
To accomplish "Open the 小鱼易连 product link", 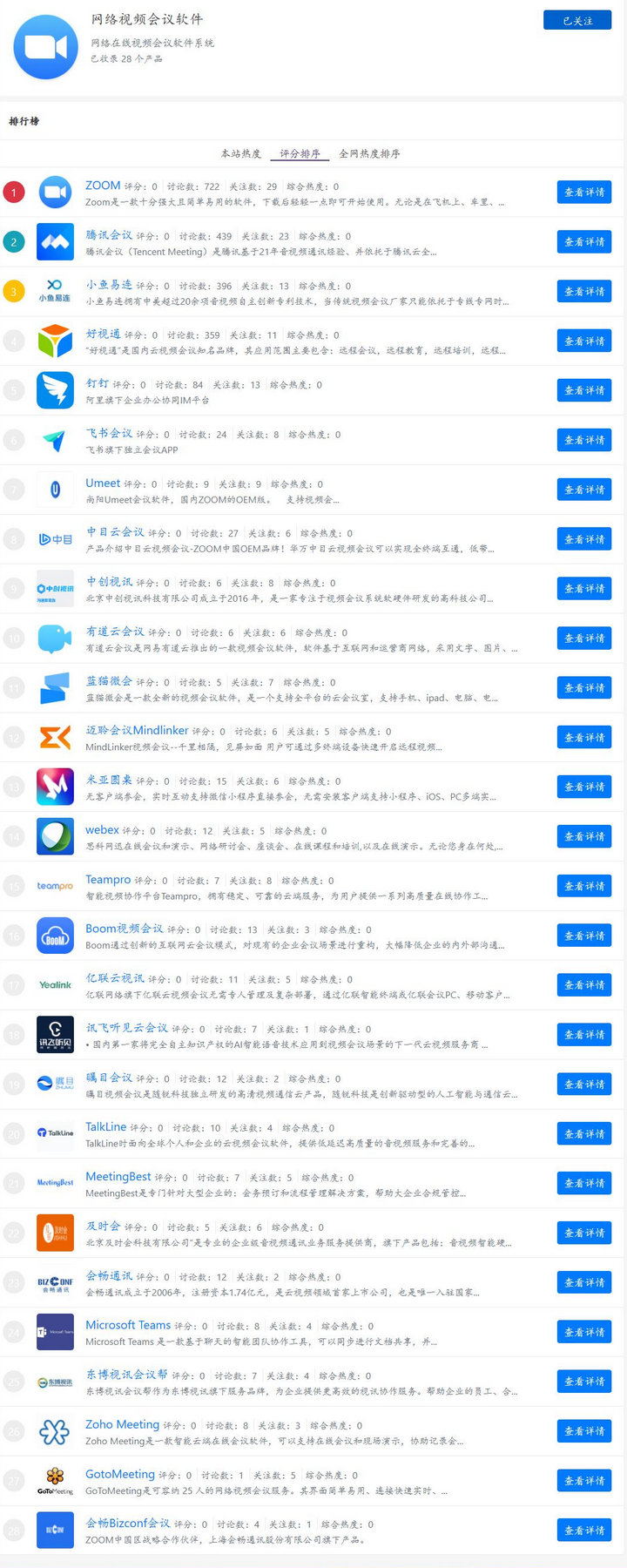I will click(109, 285).
